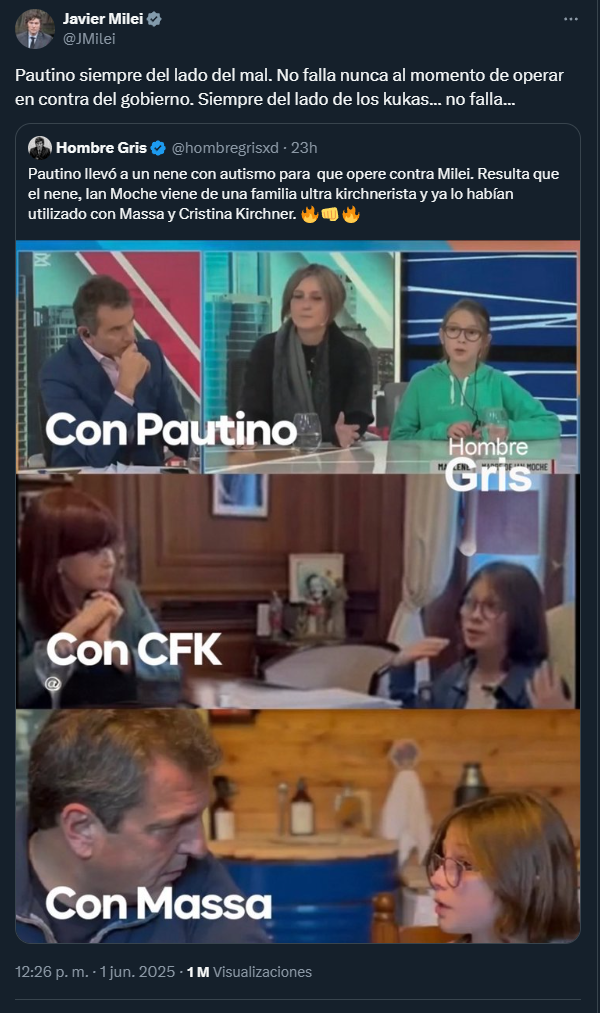Open the tweet's overflow menu
The image size is (600, 1013).
click(570, 19)
